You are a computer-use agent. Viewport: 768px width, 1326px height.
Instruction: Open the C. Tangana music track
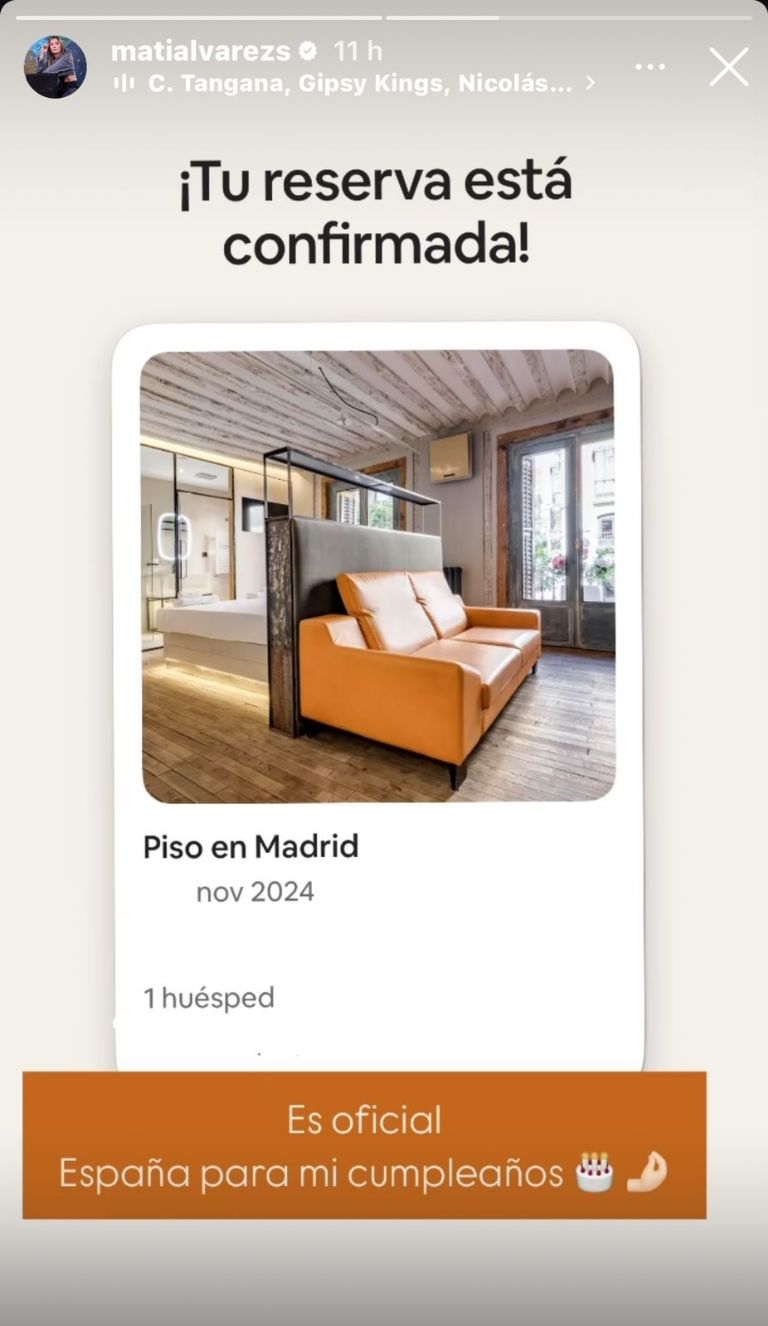coord(360,84)
